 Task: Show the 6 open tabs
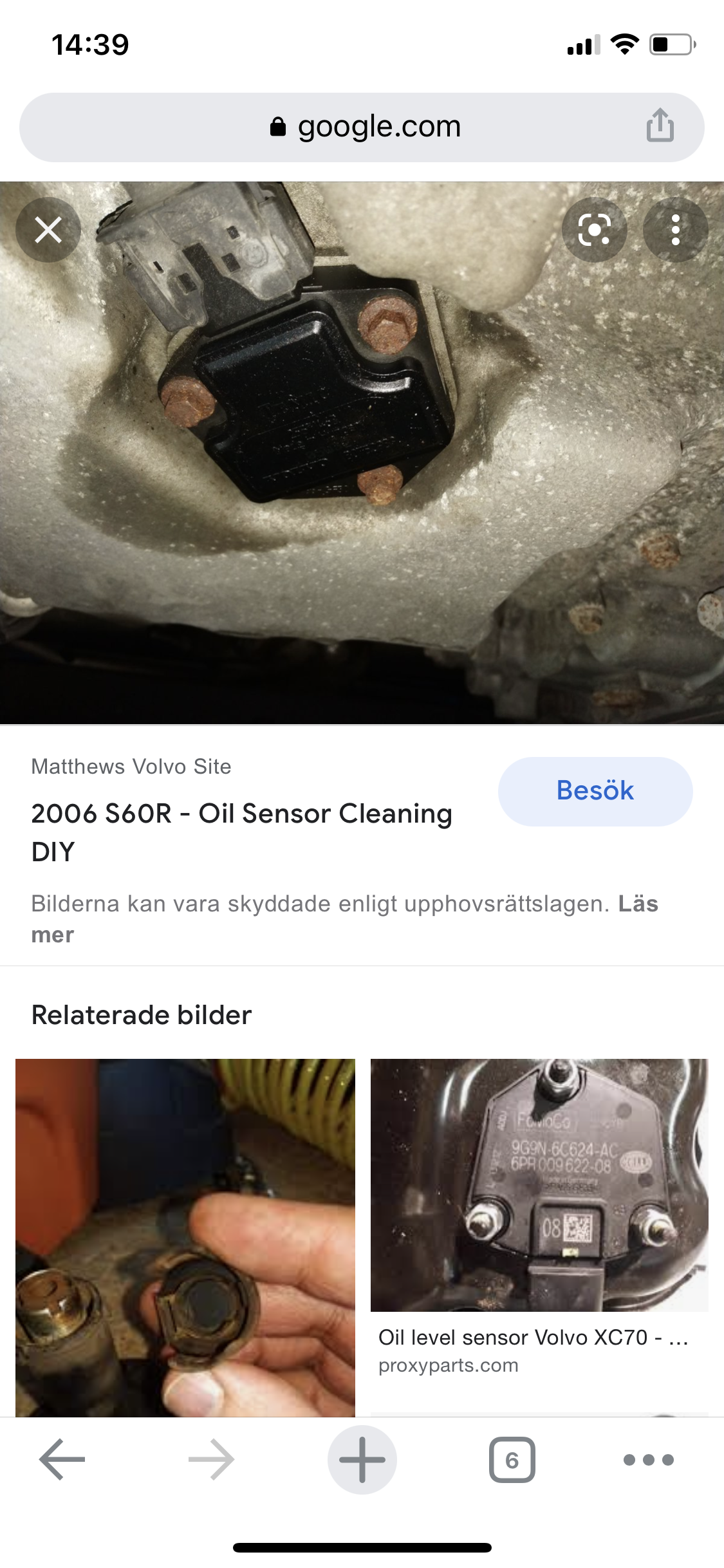pos(512,1459)
